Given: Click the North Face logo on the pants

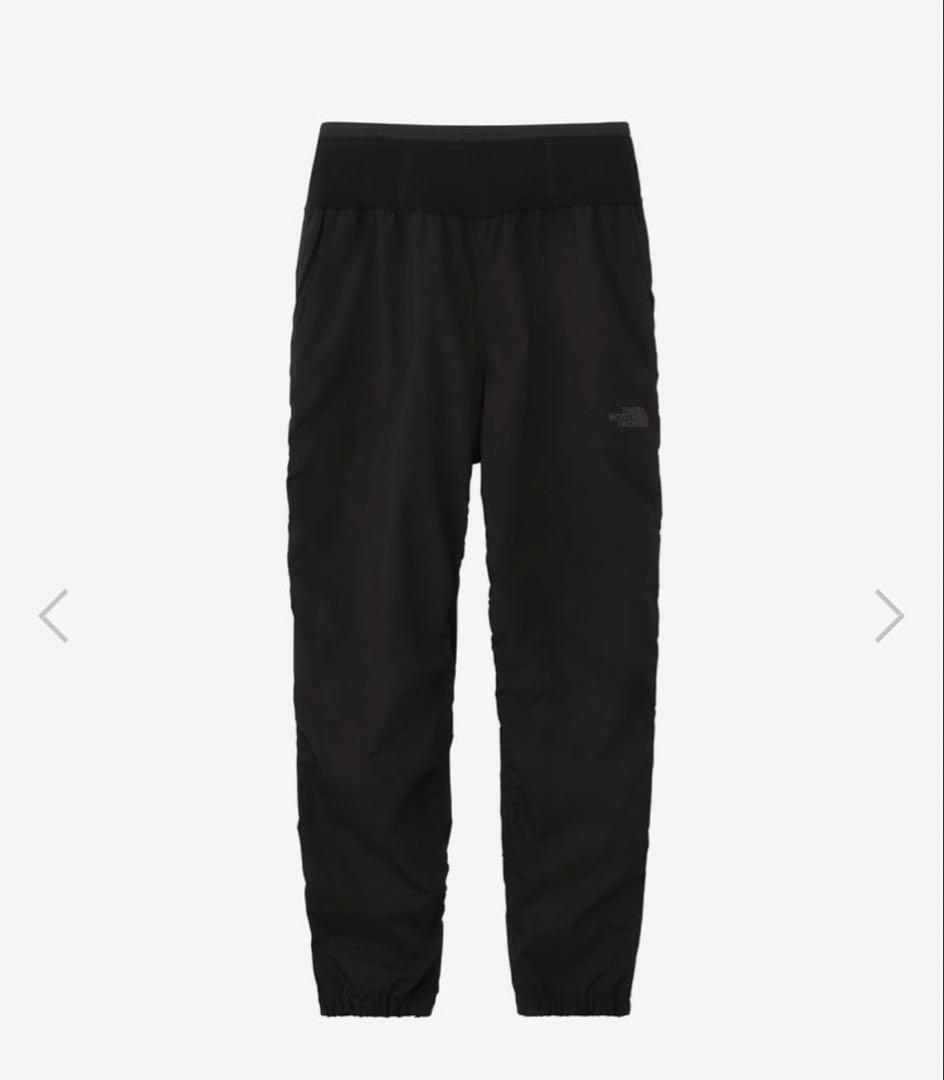Looking at the screenshot, I should [627, 418].
